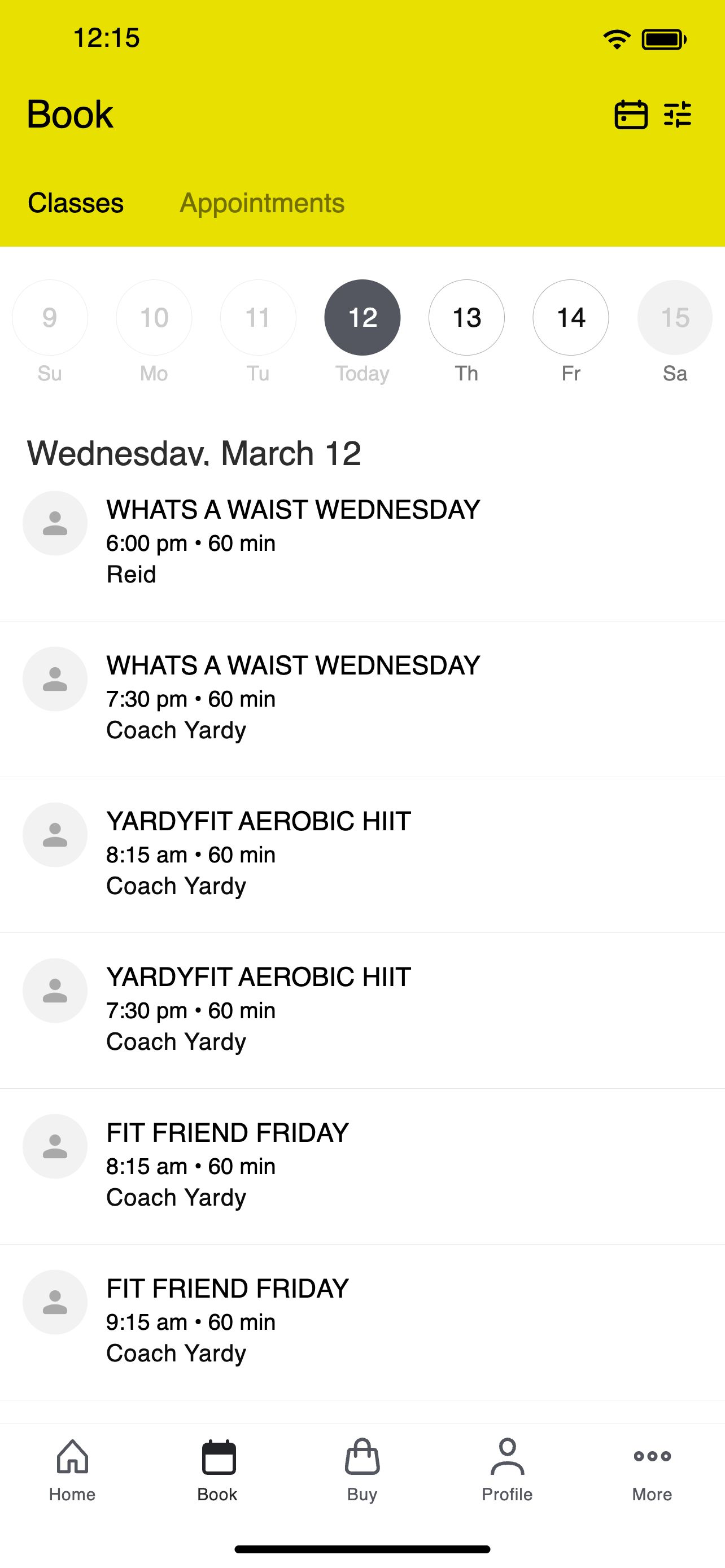The image size is (725, 1568).
Task: Open Fit Friend Friday at 9:15 am
Action: click(228, 1321)
